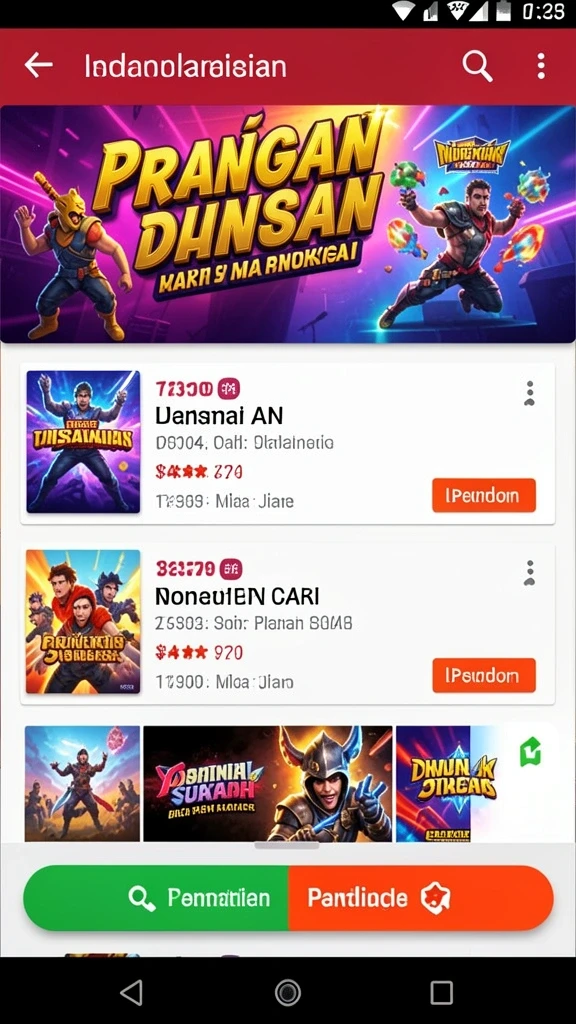Open the NoneutEN CARI game card
Screen dimensions: 576x1024
tap(288, 623)
